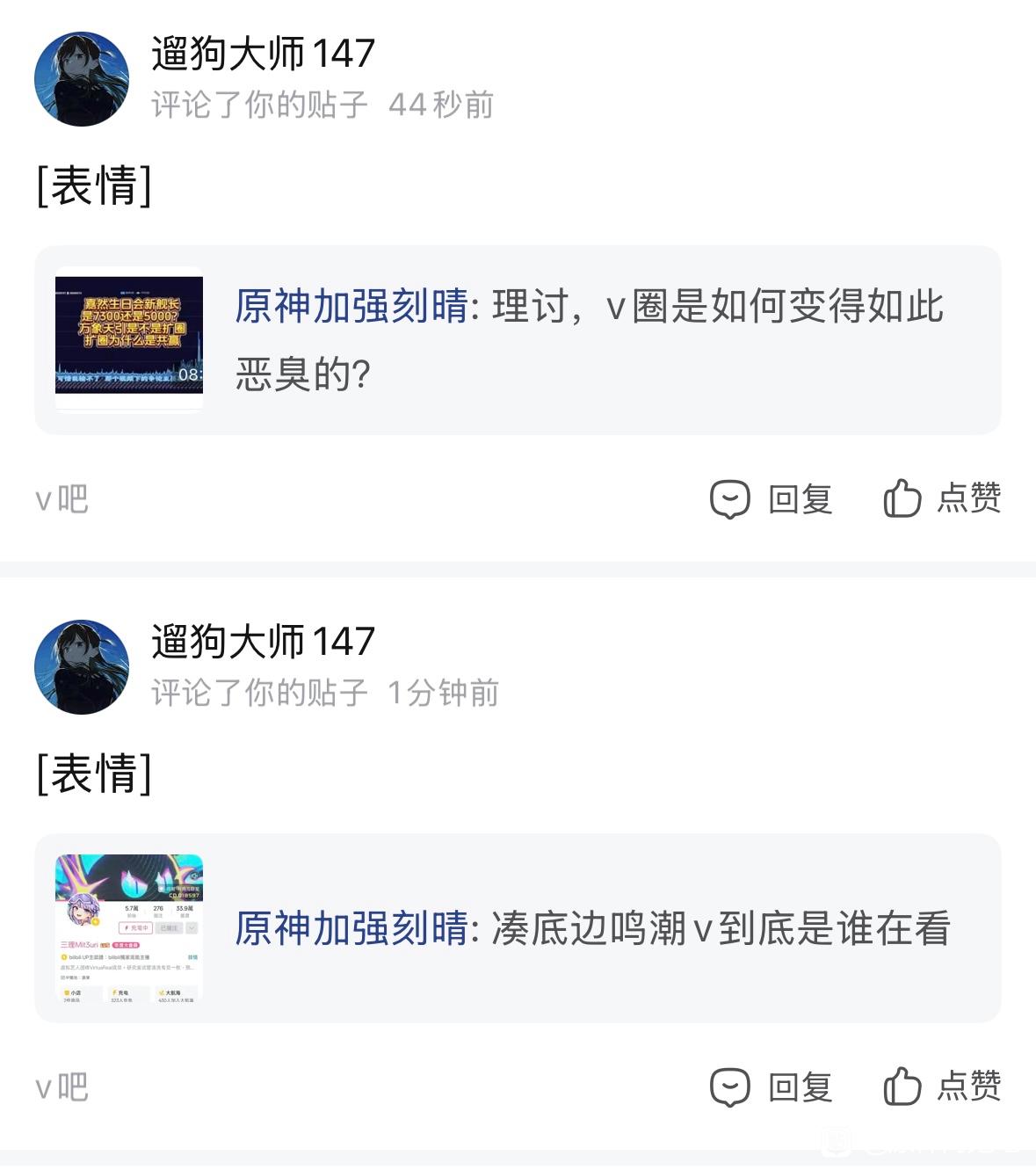Open v吧 under the 1分钟前 comment

tap(62, 1087)
